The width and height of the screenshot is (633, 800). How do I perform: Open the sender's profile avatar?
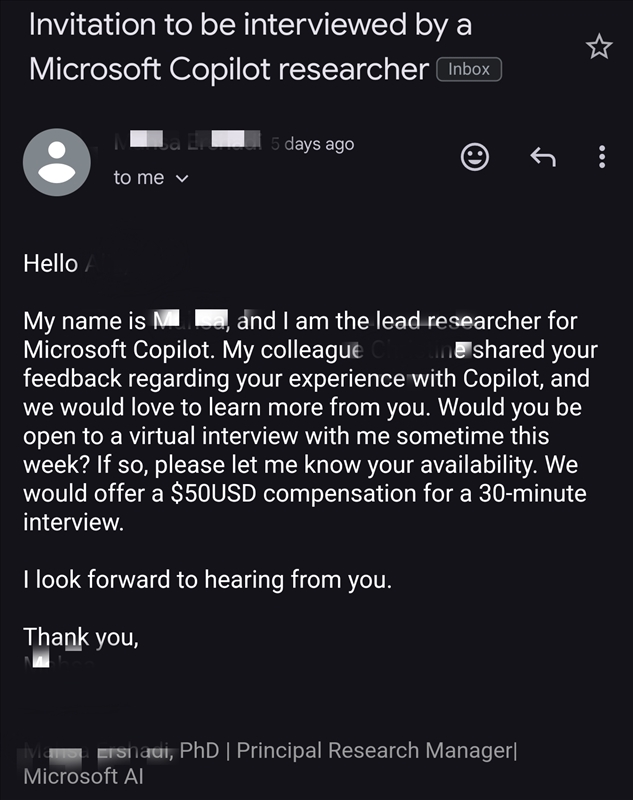pos(57,161)
